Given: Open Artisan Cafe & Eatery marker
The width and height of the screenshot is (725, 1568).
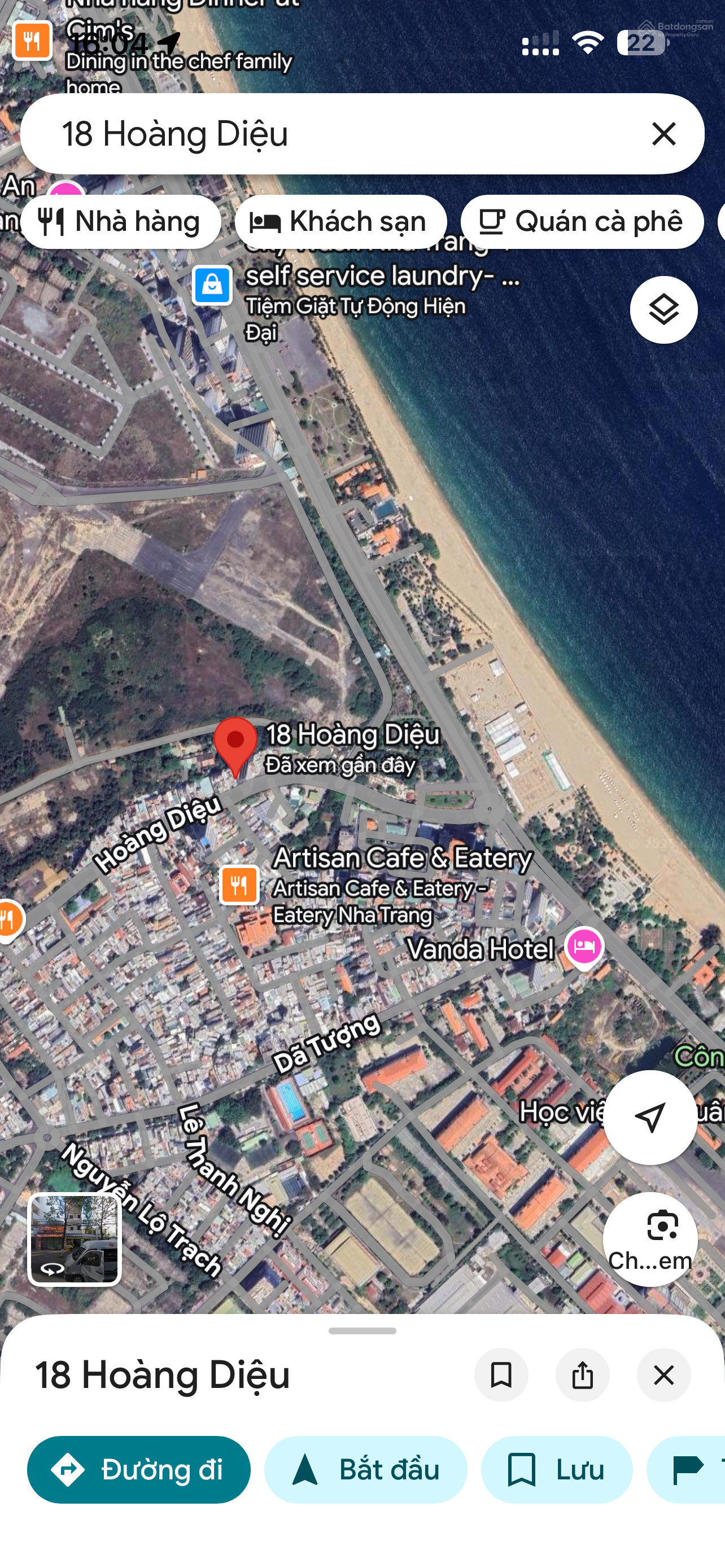Looking at the screenshot, I should (x=239, y=884).
